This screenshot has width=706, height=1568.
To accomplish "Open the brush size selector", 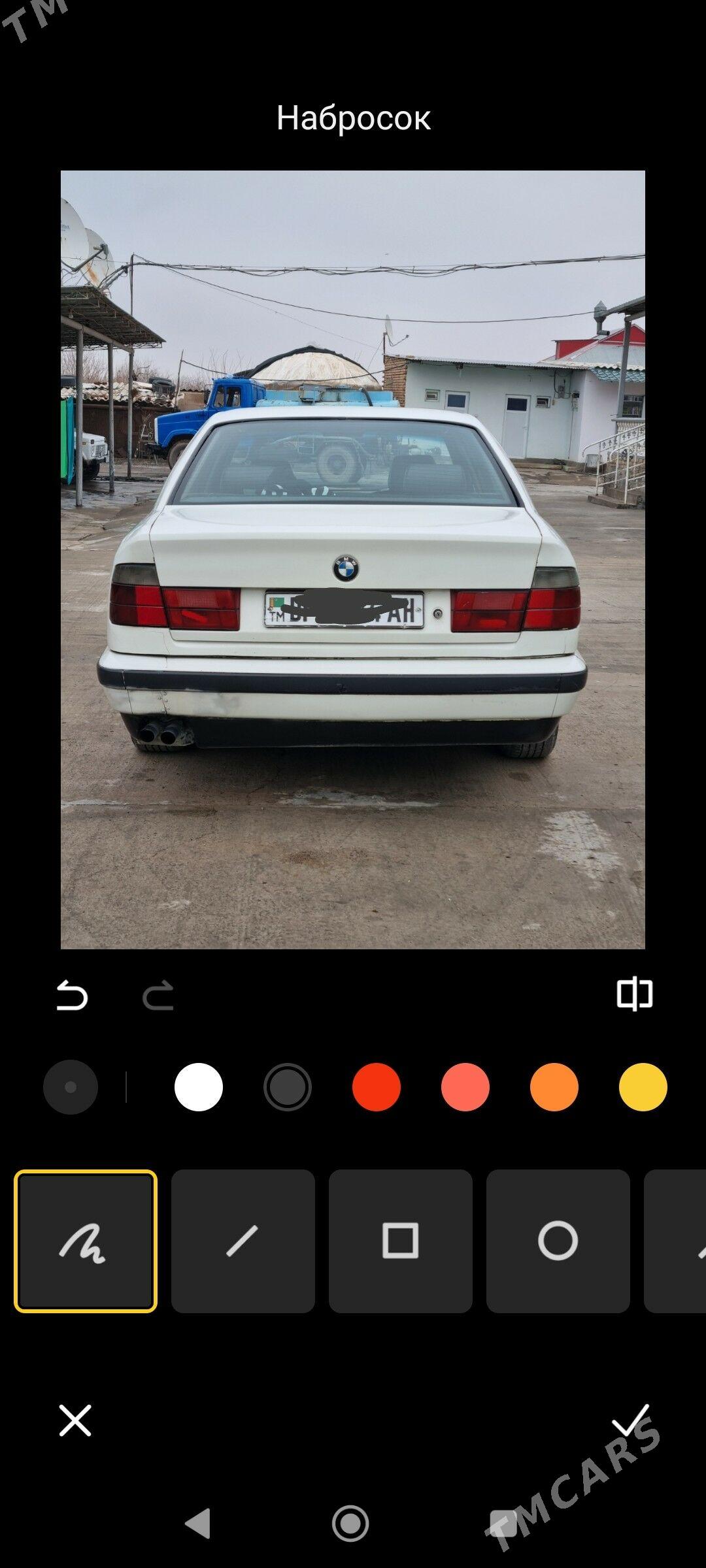I will pos(71,1087).
